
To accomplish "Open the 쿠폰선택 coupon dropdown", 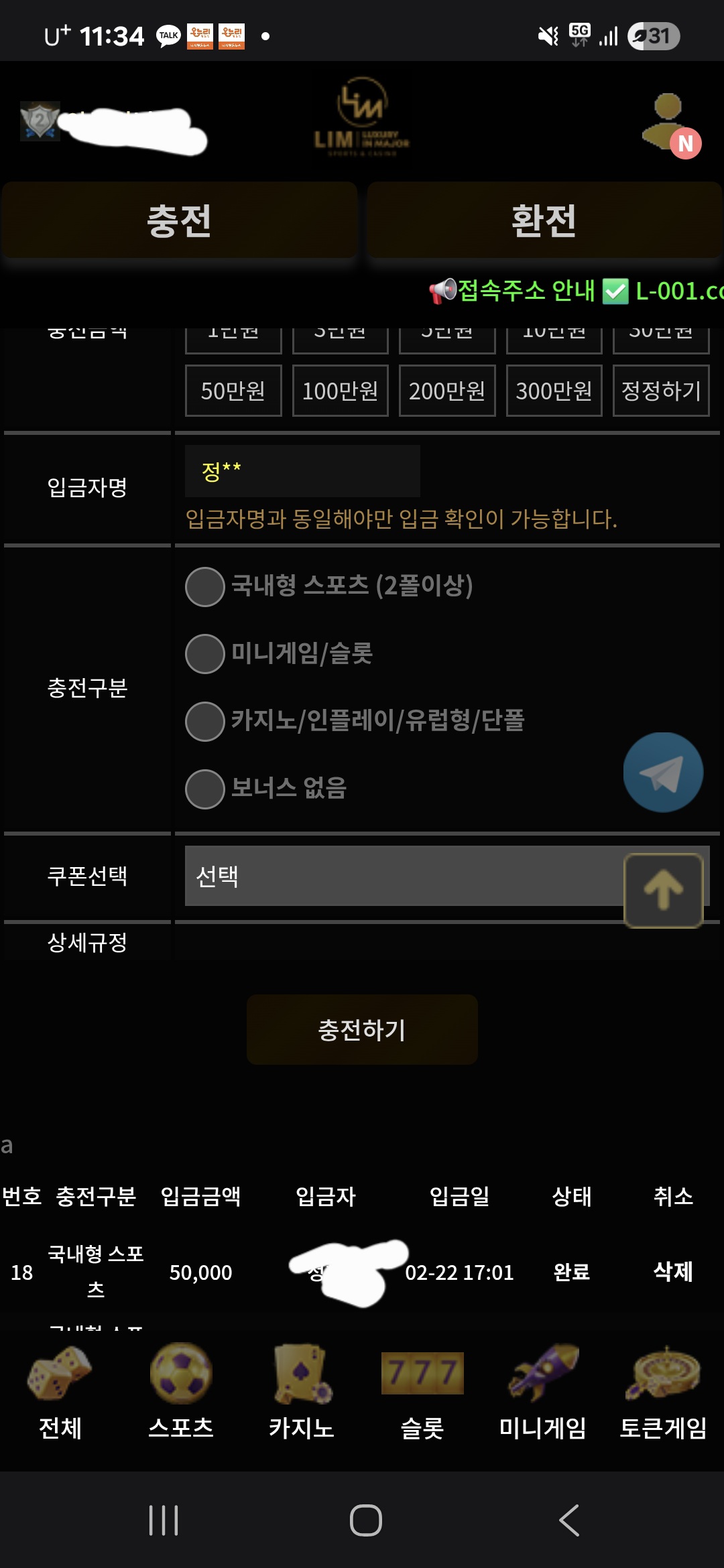I will click(x=402, y=877).
